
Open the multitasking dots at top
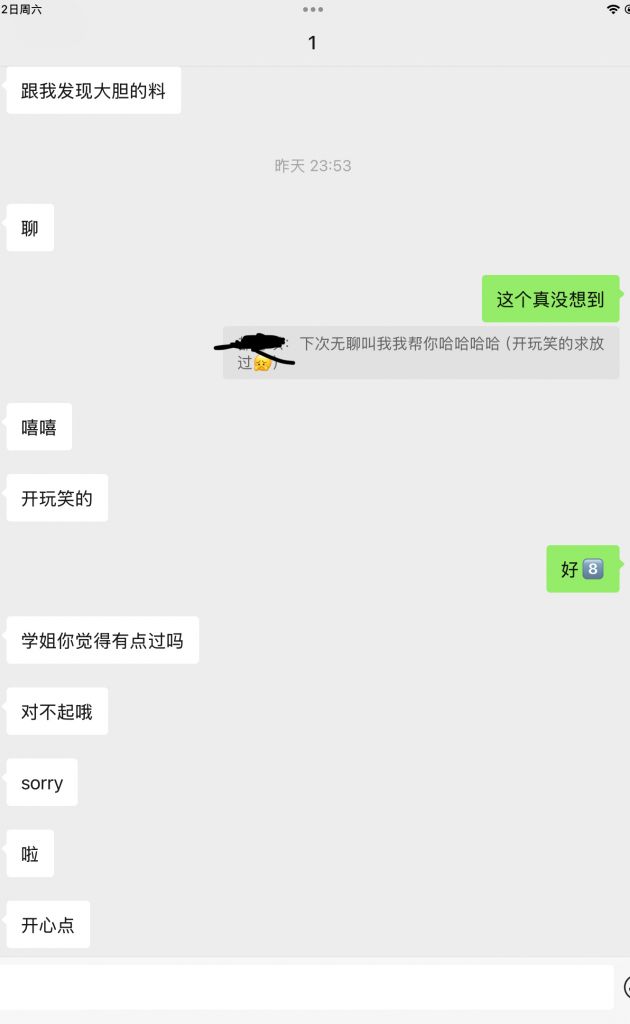[x=313, y=9]
